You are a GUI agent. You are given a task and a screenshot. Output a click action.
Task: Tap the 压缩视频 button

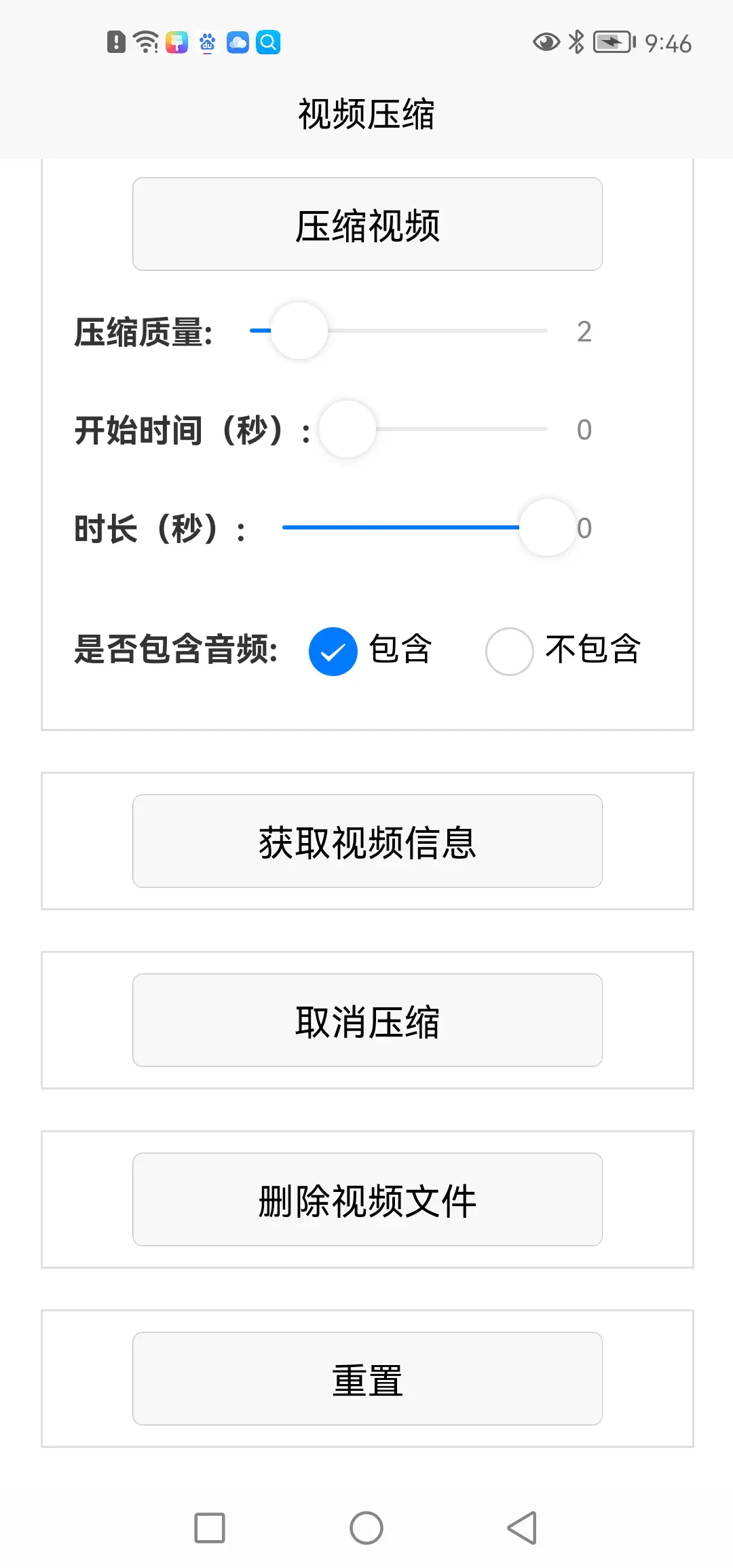(367, 224)
